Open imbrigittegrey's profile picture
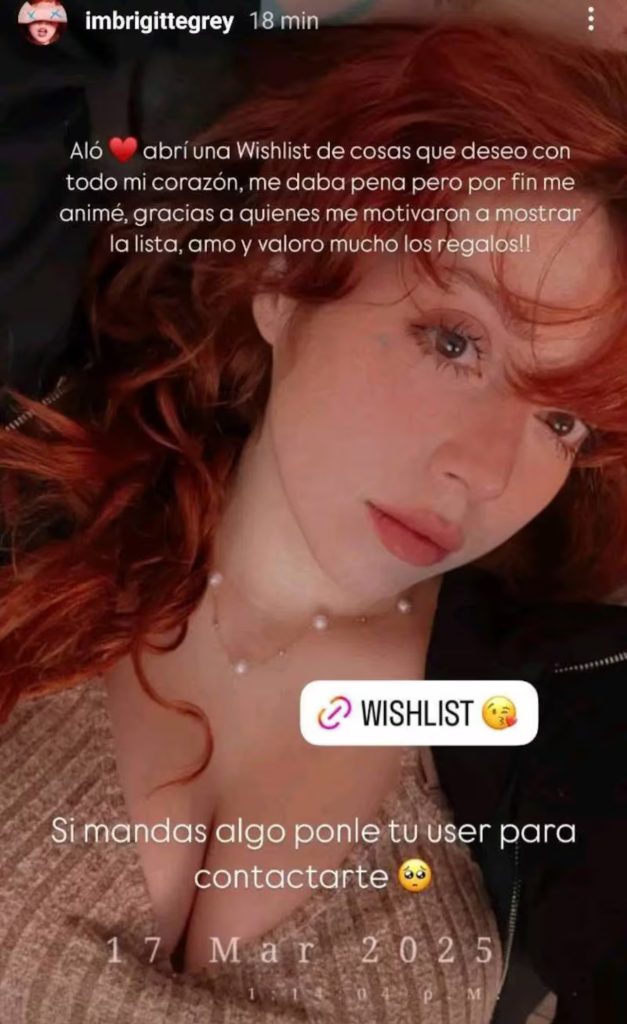 (x=42, y=21)
